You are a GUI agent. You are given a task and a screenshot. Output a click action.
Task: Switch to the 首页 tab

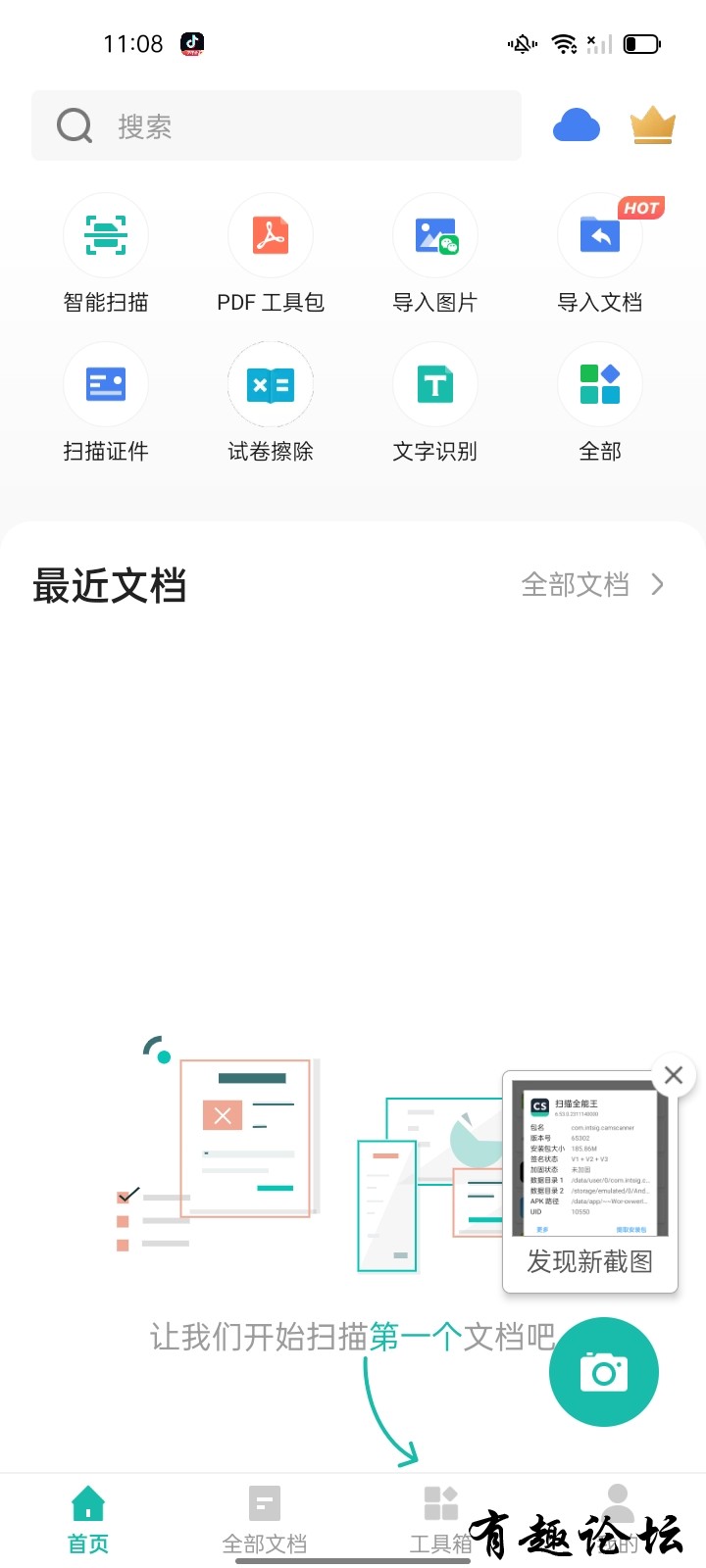click(88, 1519)
